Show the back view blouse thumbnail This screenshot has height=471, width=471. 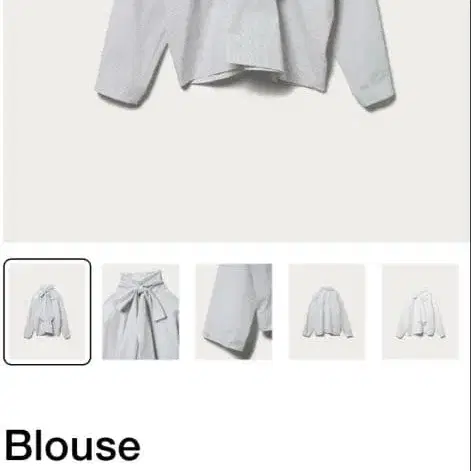327,312
